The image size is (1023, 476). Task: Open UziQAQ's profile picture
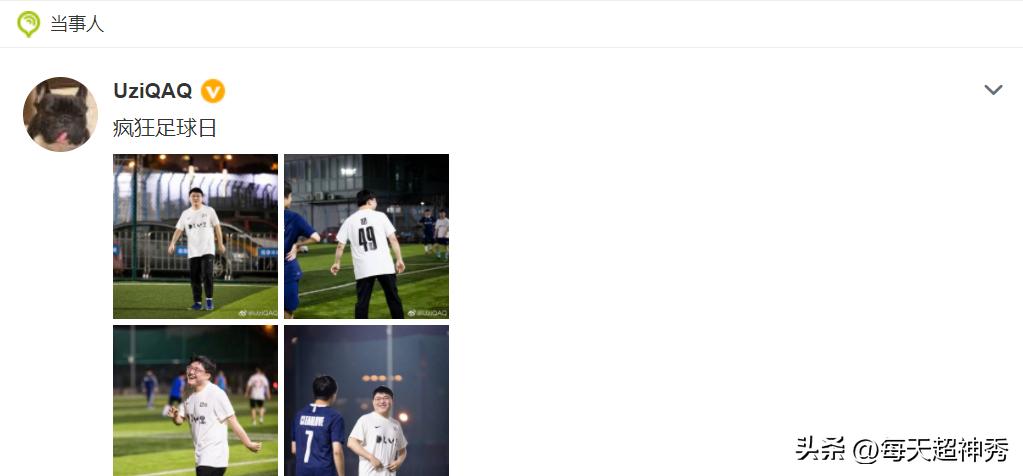click(x=60, y=114)
